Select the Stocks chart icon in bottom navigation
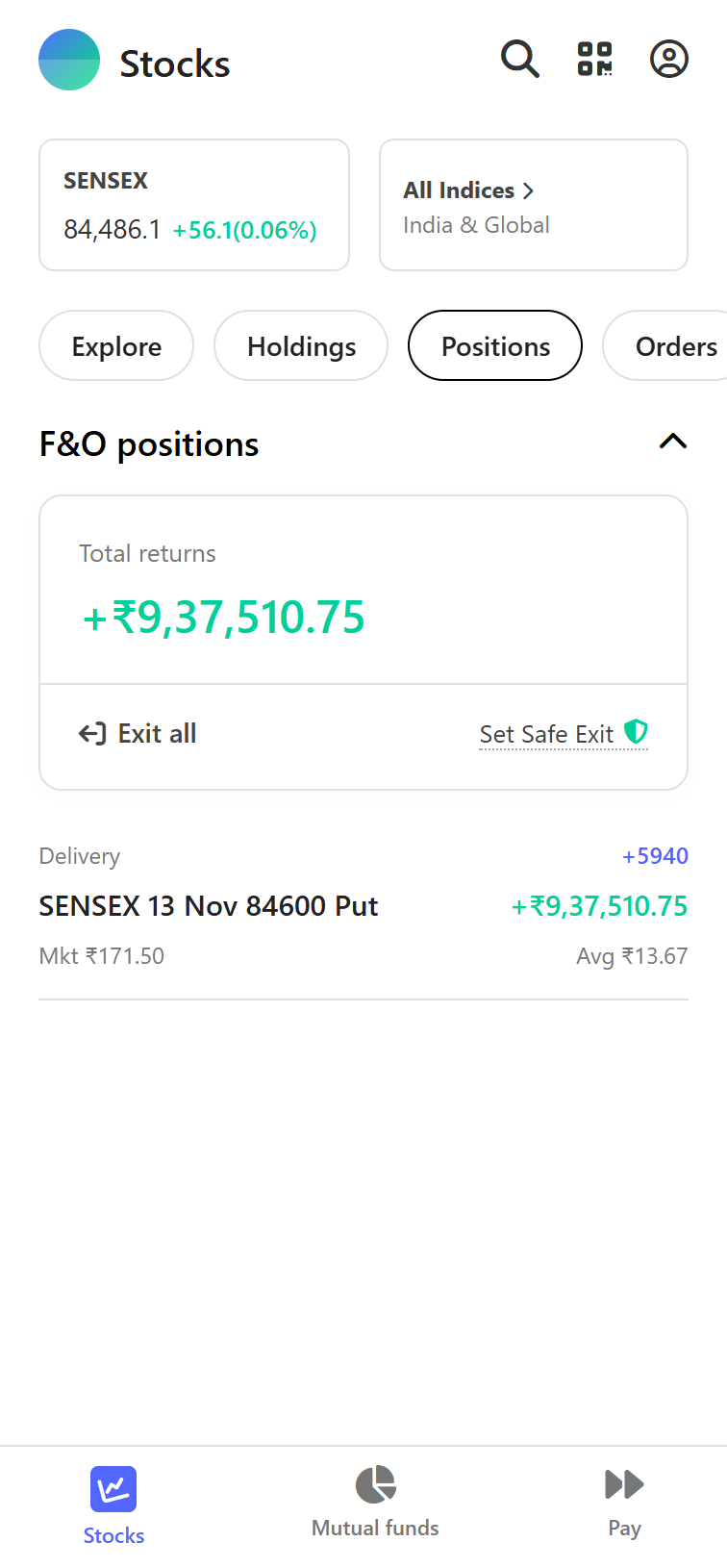Viewport: 727px width, 1568px height. (x=113, y=1488)
